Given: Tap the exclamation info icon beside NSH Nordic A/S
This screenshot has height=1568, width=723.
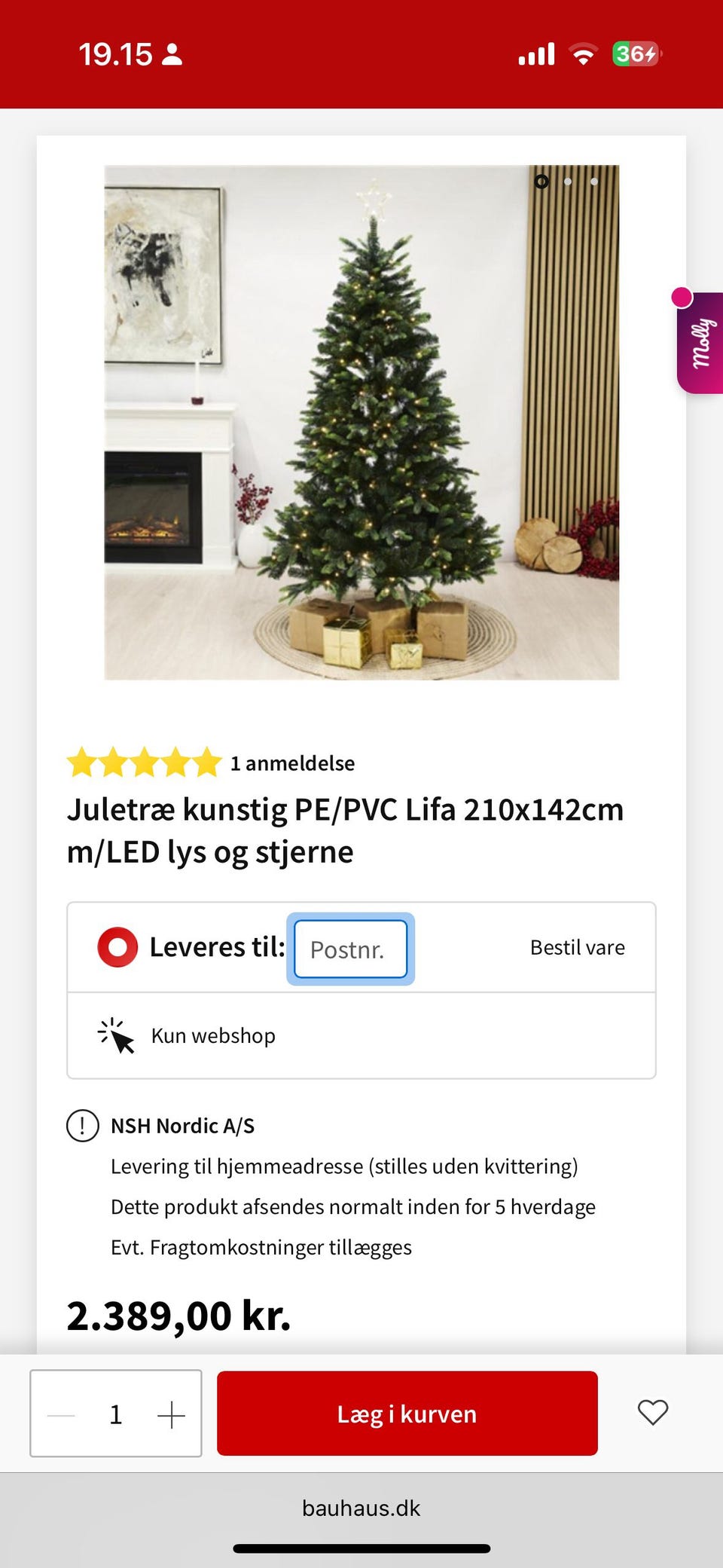Looking at the screenshot, I should click(83, 1126).
